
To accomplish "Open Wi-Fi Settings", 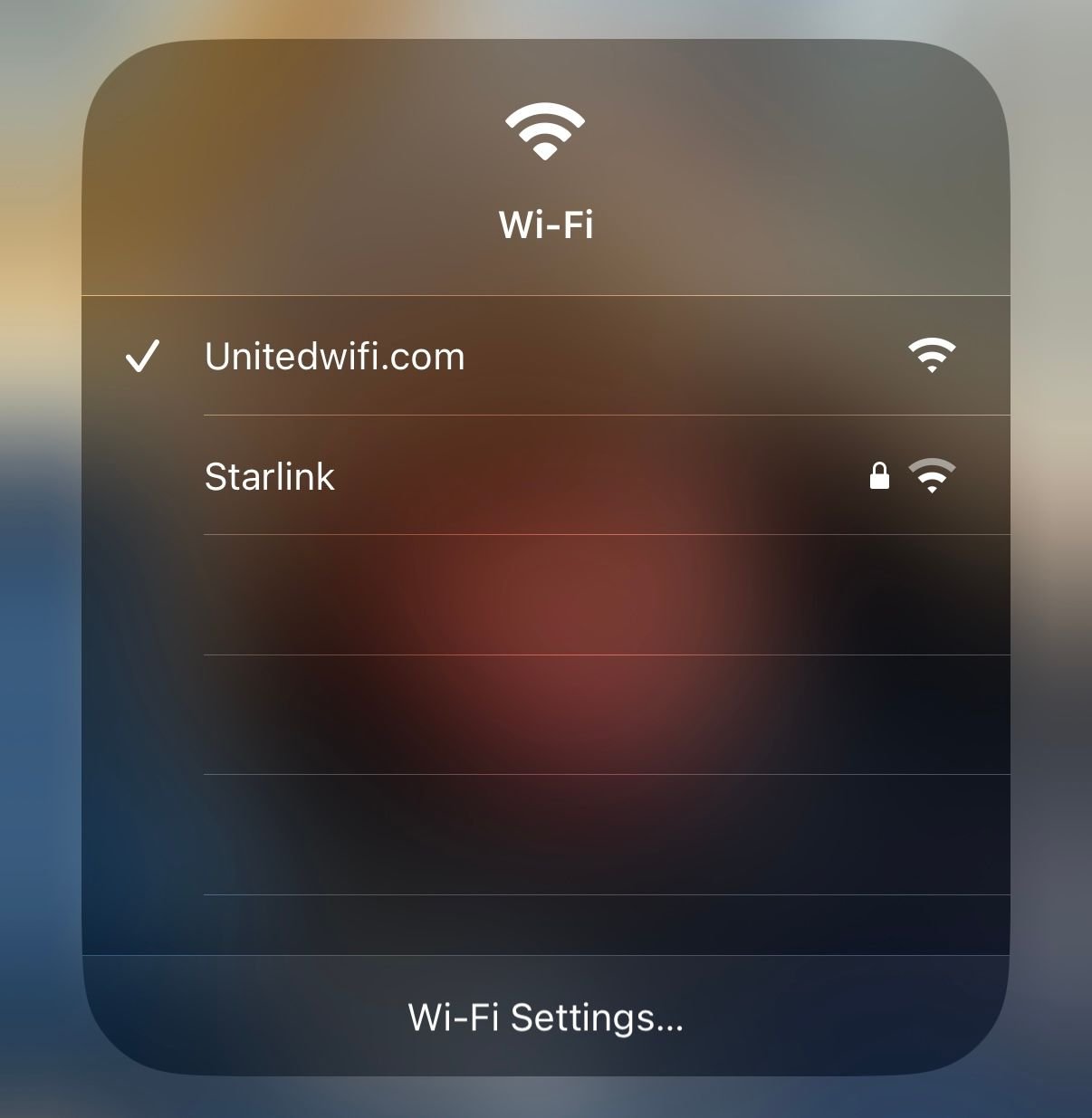I will 545,1018.
